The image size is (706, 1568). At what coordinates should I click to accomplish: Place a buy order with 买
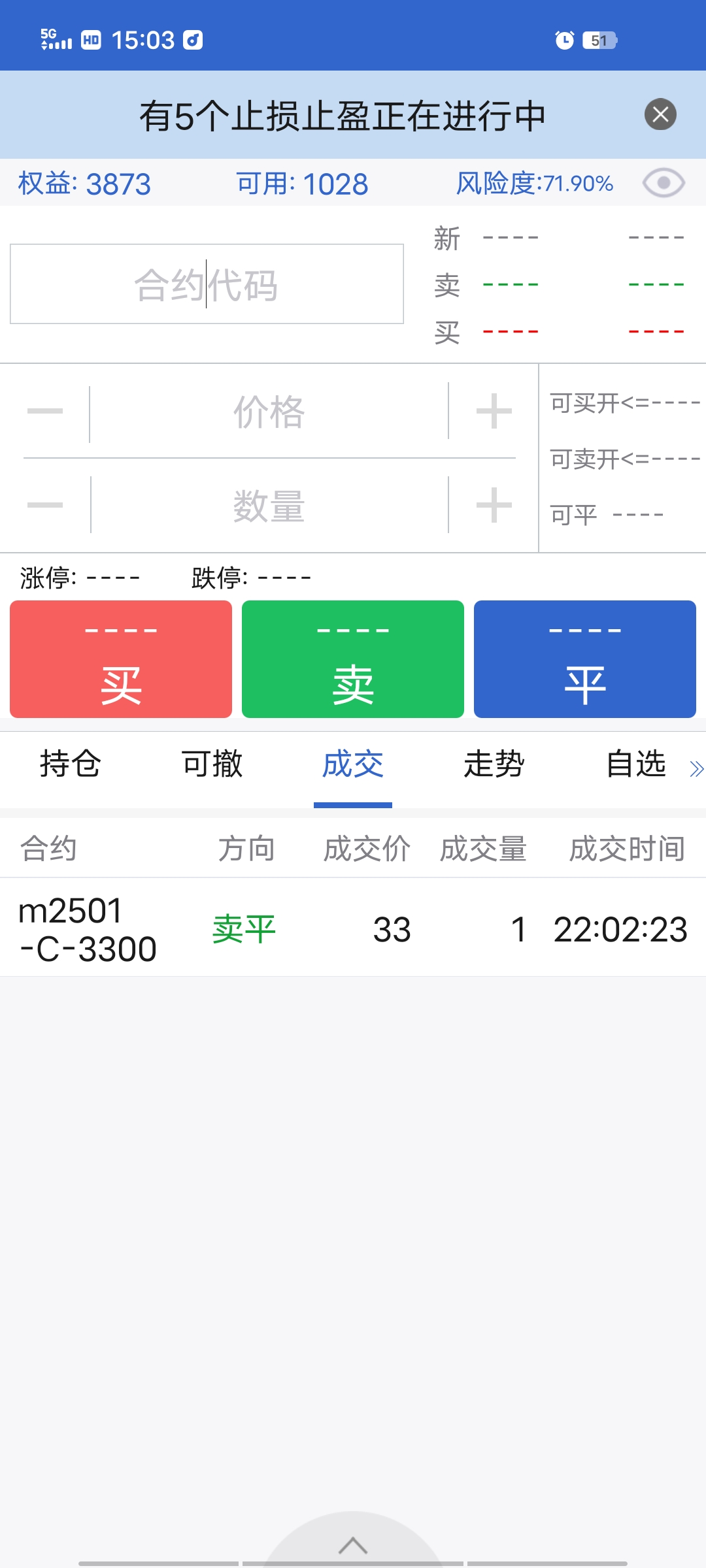tap(121, 659)
